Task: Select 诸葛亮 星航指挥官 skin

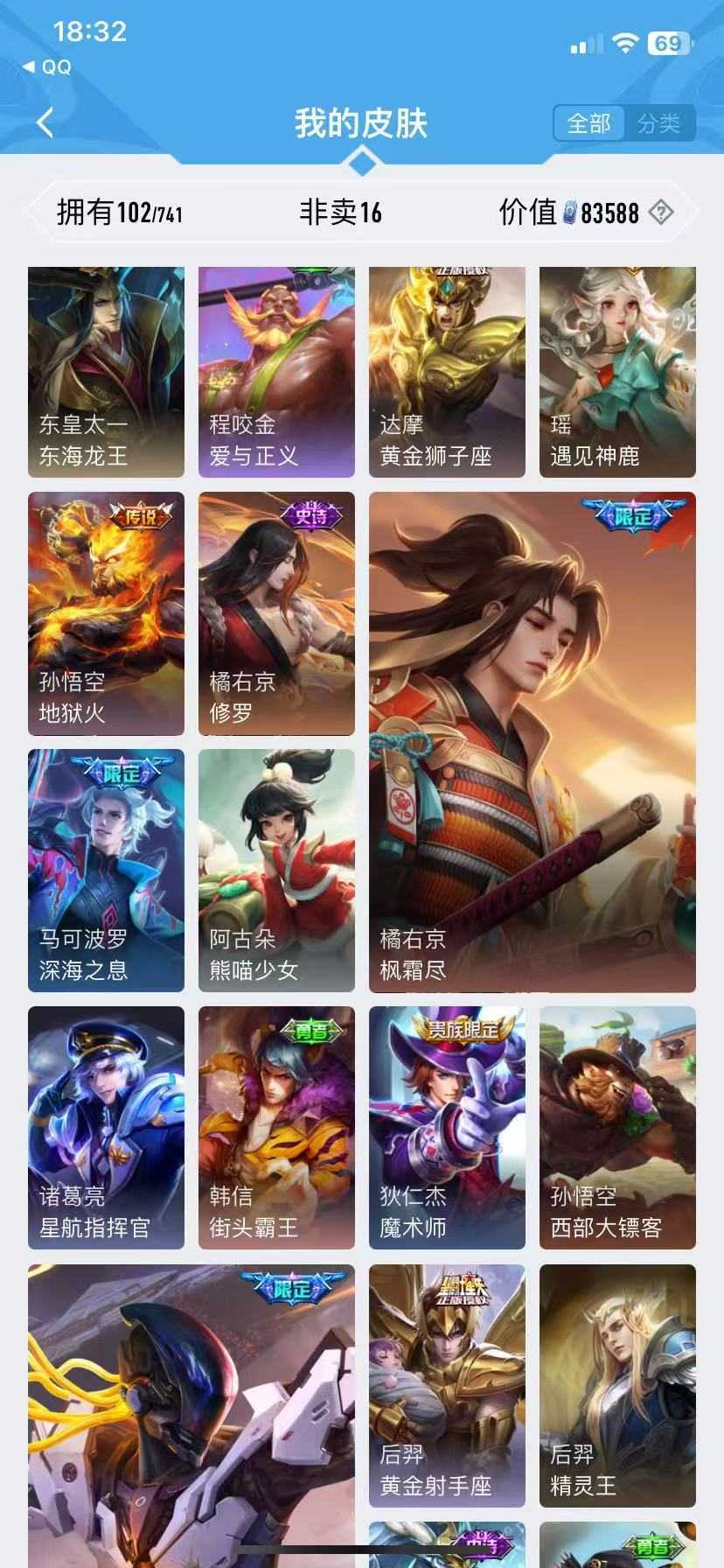Action: pos(106,1127)
